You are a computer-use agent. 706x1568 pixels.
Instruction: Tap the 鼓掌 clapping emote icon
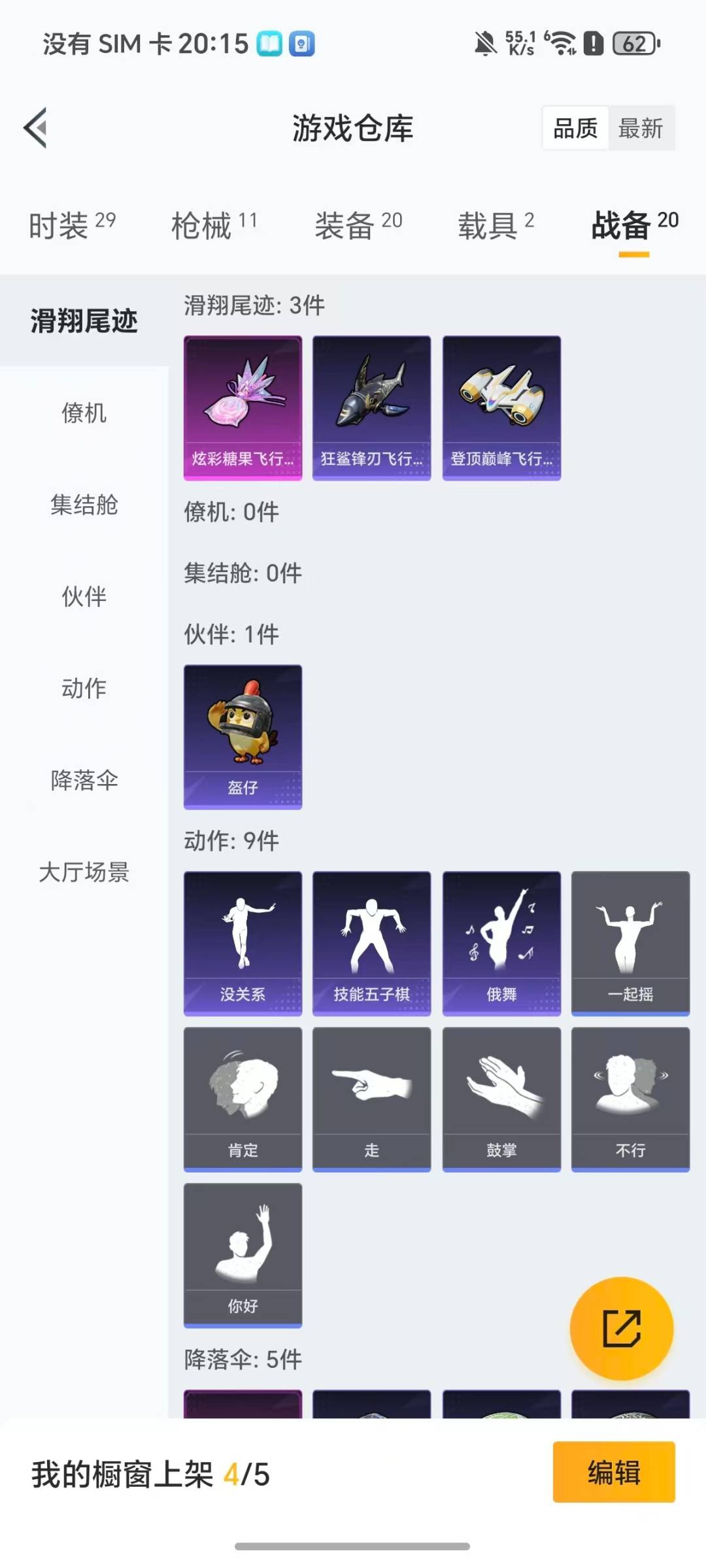501,1099
